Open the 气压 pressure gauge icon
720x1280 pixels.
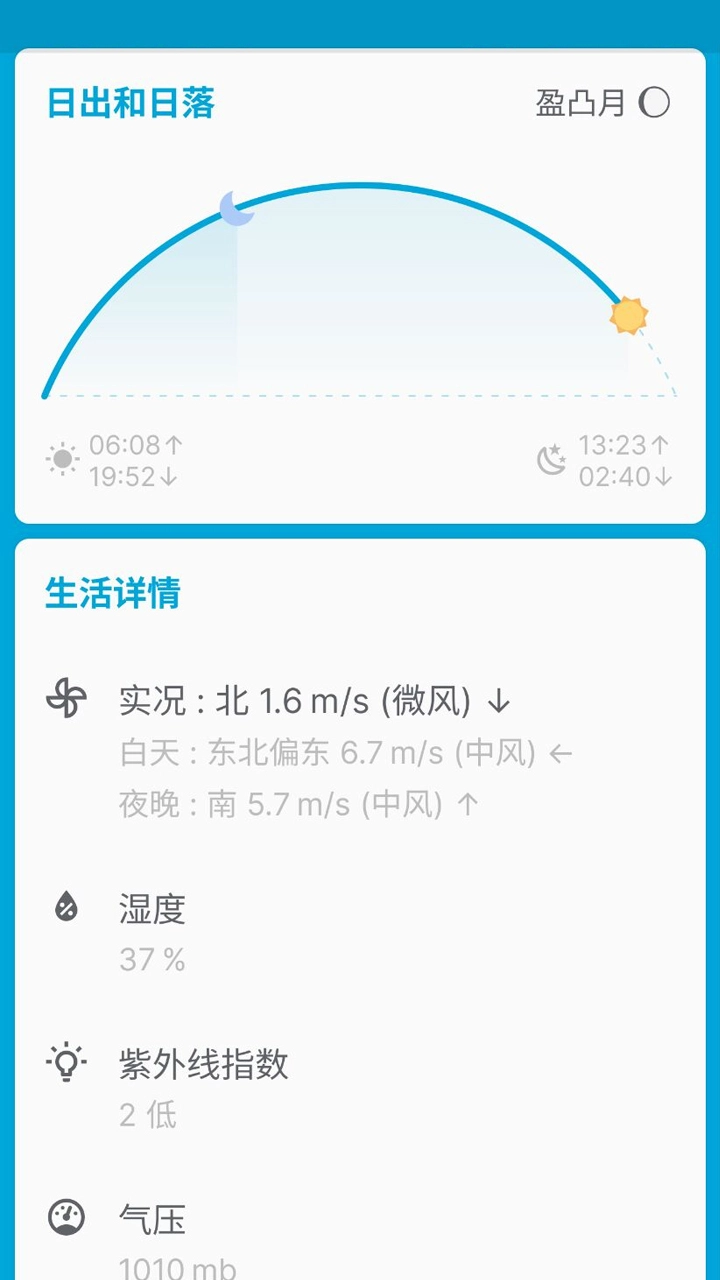[x=66, y=1219]
